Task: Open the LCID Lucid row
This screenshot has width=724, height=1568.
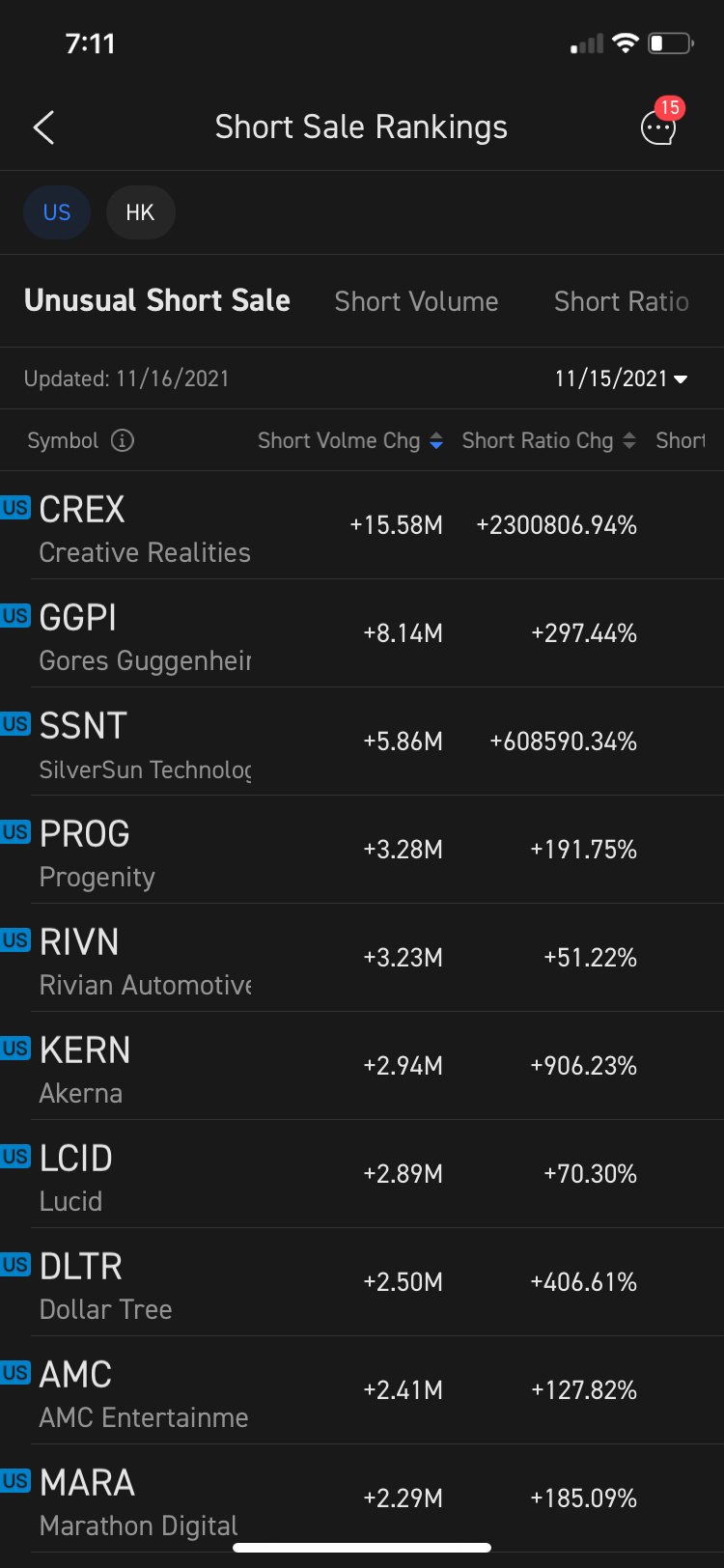Action: tap(362, 1174)
